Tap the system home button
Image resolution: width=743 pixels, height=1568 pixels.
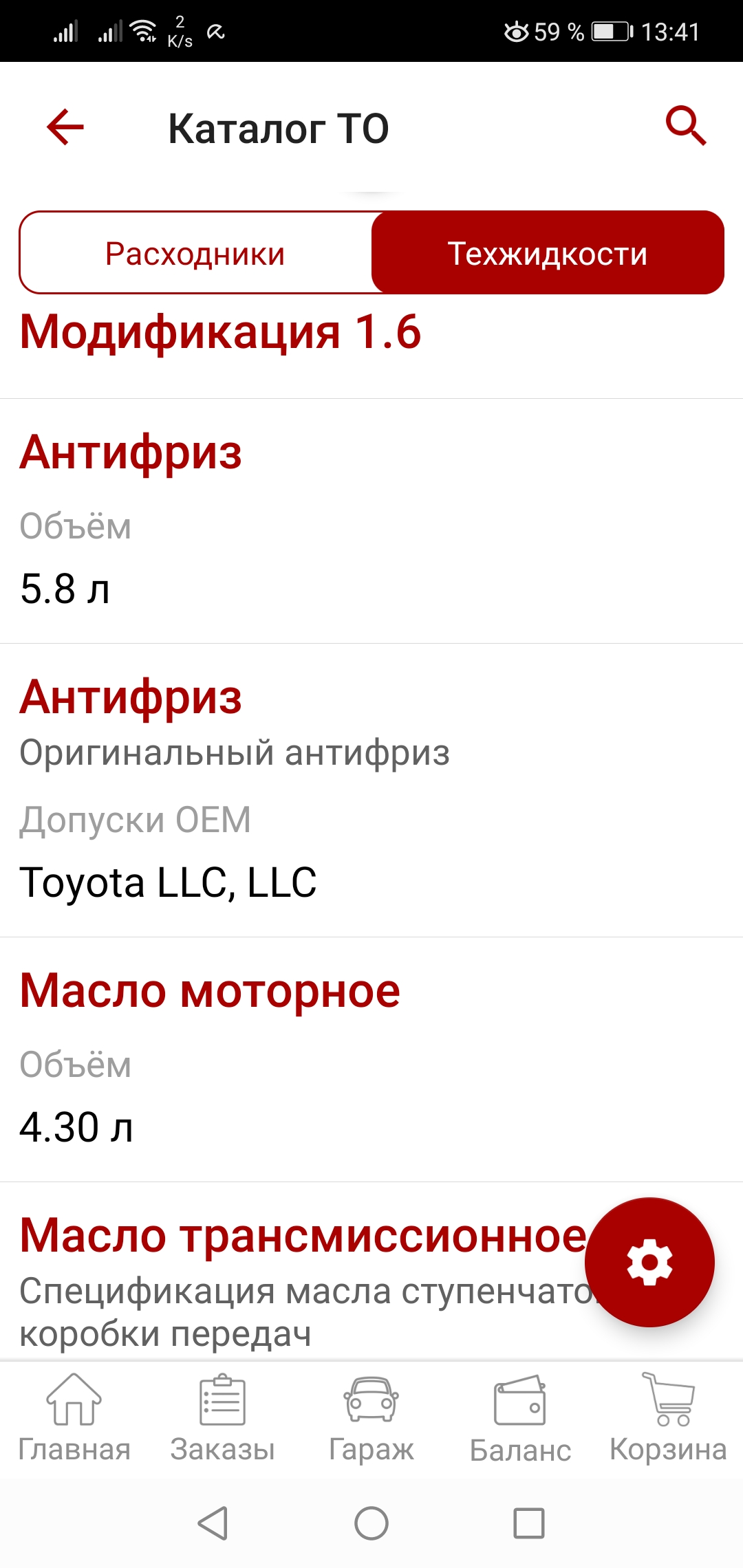[x=371, y=1523]
